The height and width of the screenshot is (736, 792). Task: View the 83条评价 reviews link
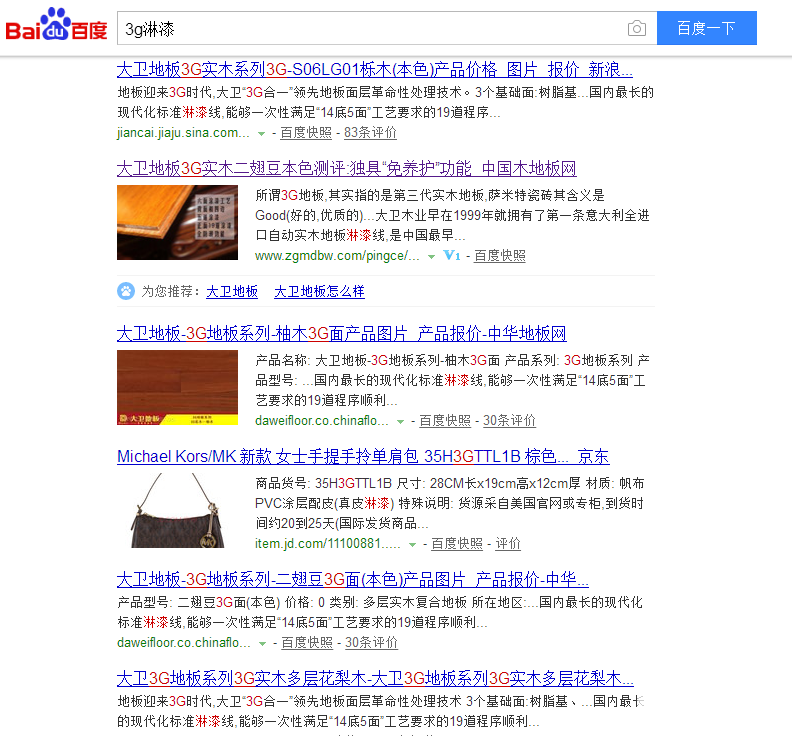tap(370, 133)
